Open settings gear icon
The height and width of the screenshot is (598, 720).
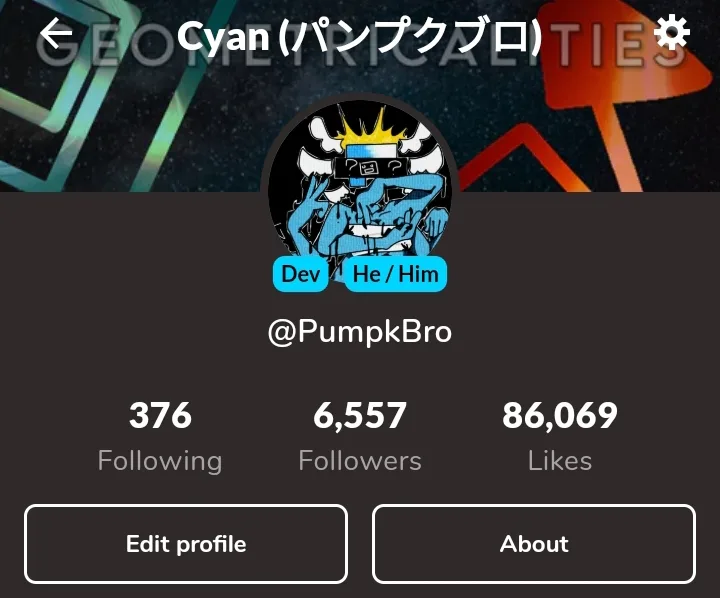tap(671, 35)
